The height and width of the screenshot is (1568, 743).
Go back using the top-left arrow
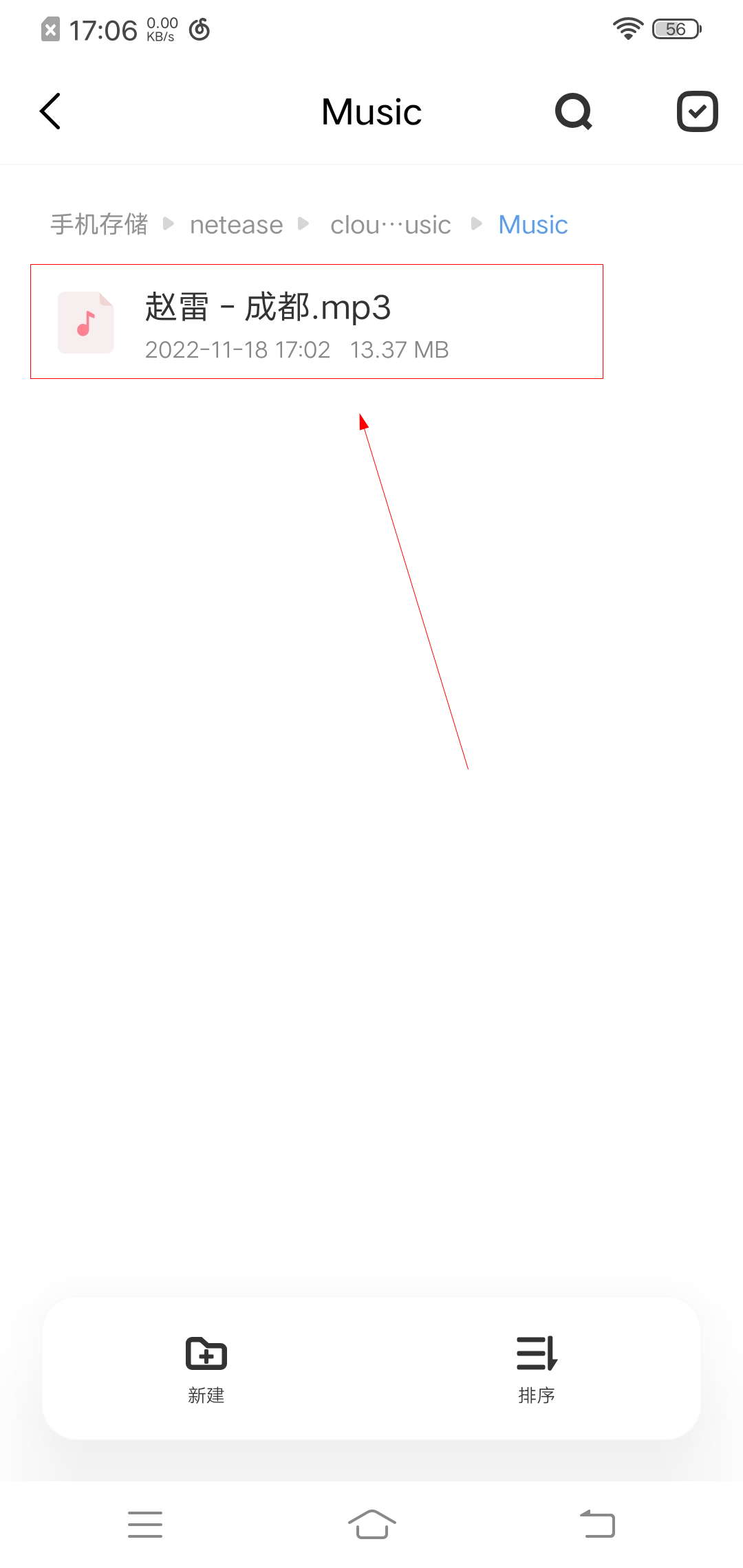point(50,111)
